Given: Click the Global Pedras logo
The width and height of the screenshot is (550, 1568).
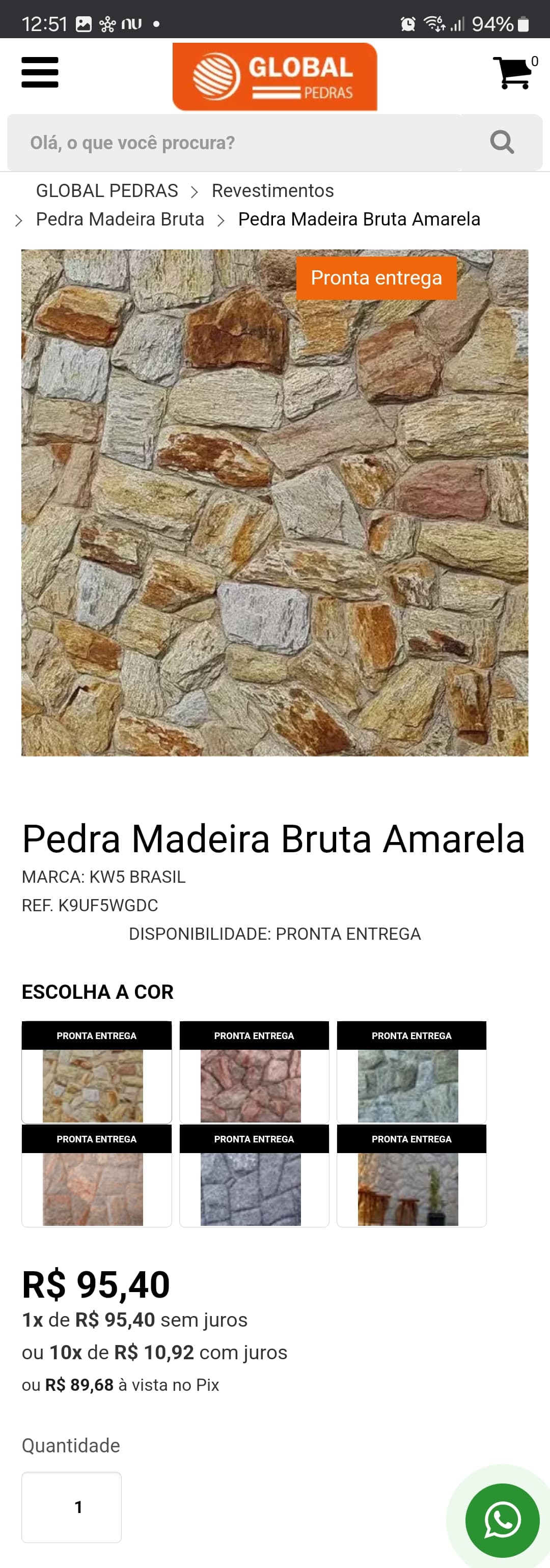Looking at the screenshot, I should click(x=274, y=75).
